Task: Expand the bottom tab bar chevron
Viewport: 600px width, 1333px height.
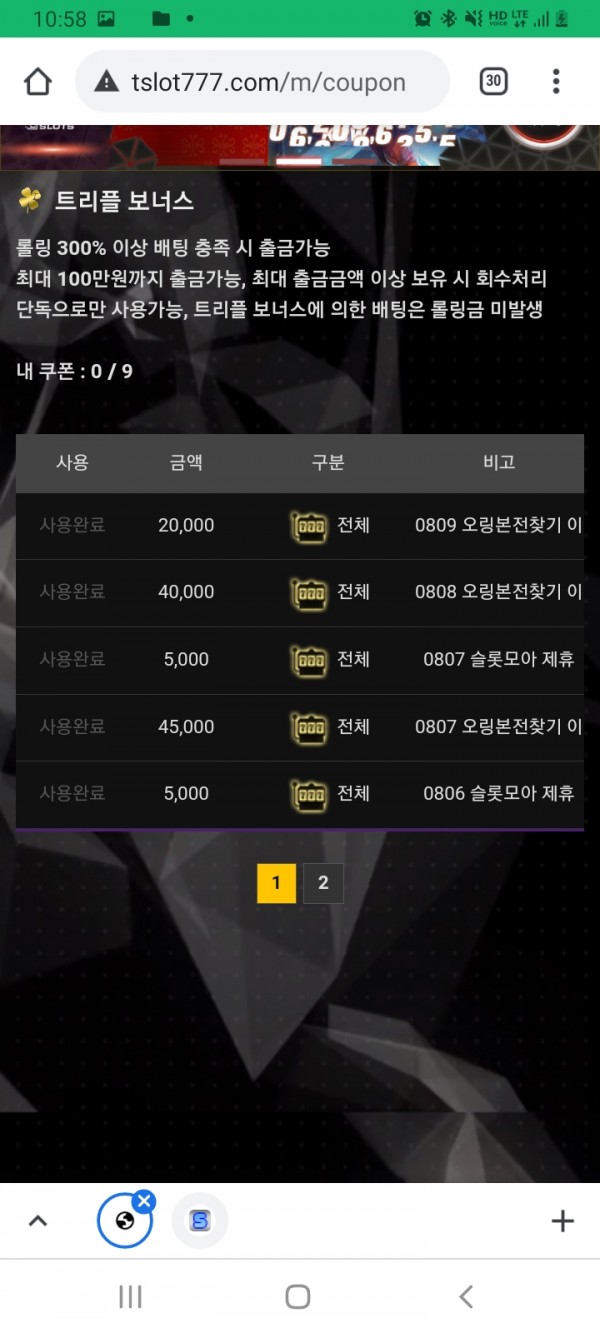Action: [38, 1220]
